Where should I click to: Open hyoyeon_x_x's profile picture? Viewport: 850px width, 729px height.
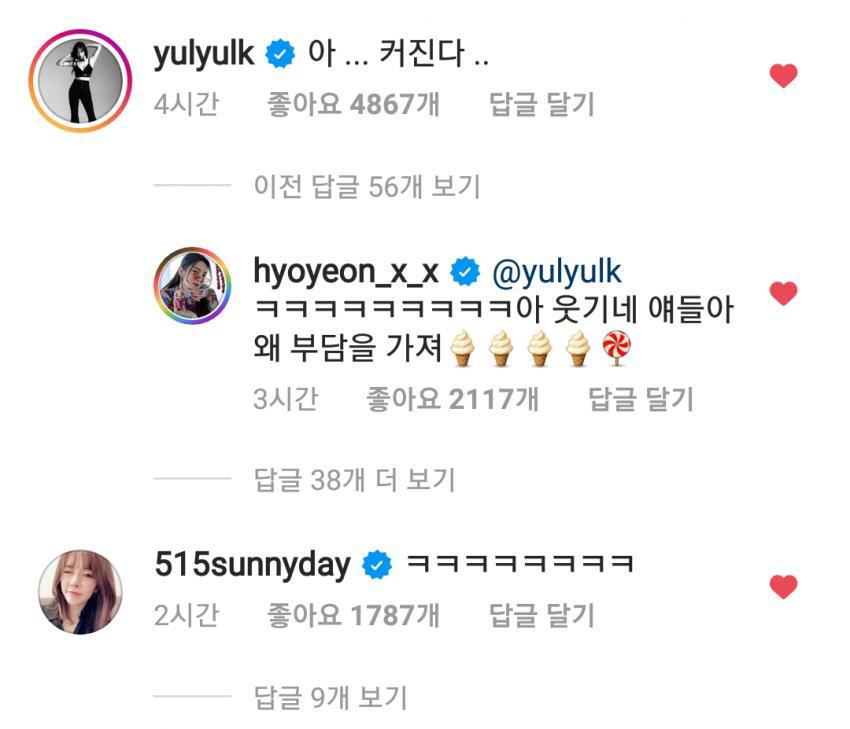[x=193, y=286]
